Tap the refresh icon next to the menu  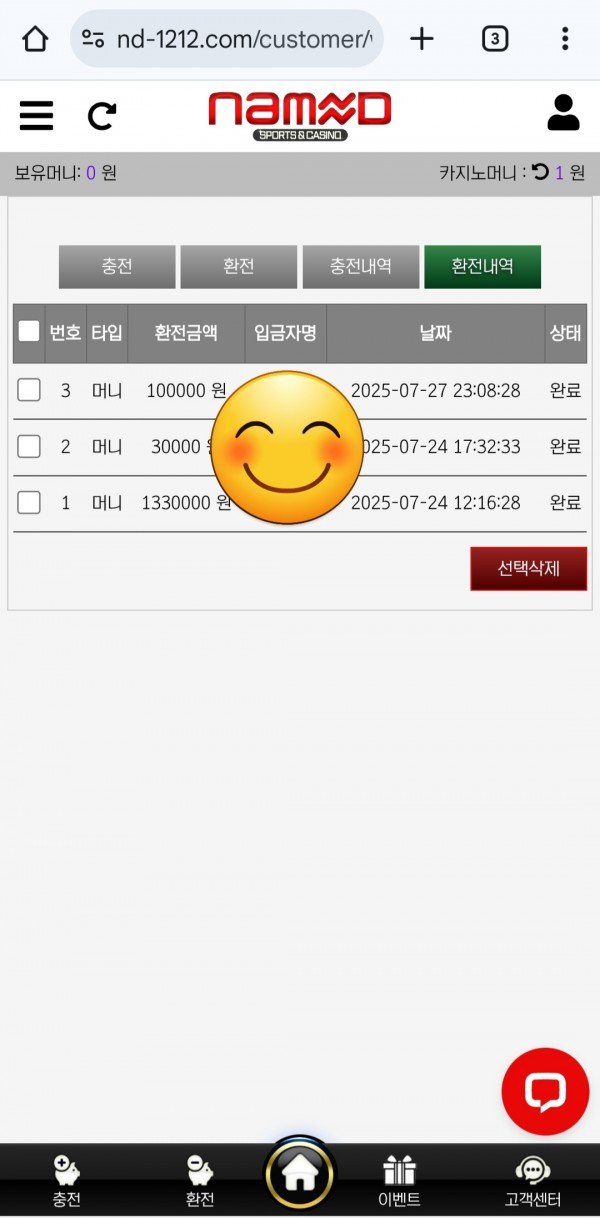pyautogui.click(x=101, y=116)
